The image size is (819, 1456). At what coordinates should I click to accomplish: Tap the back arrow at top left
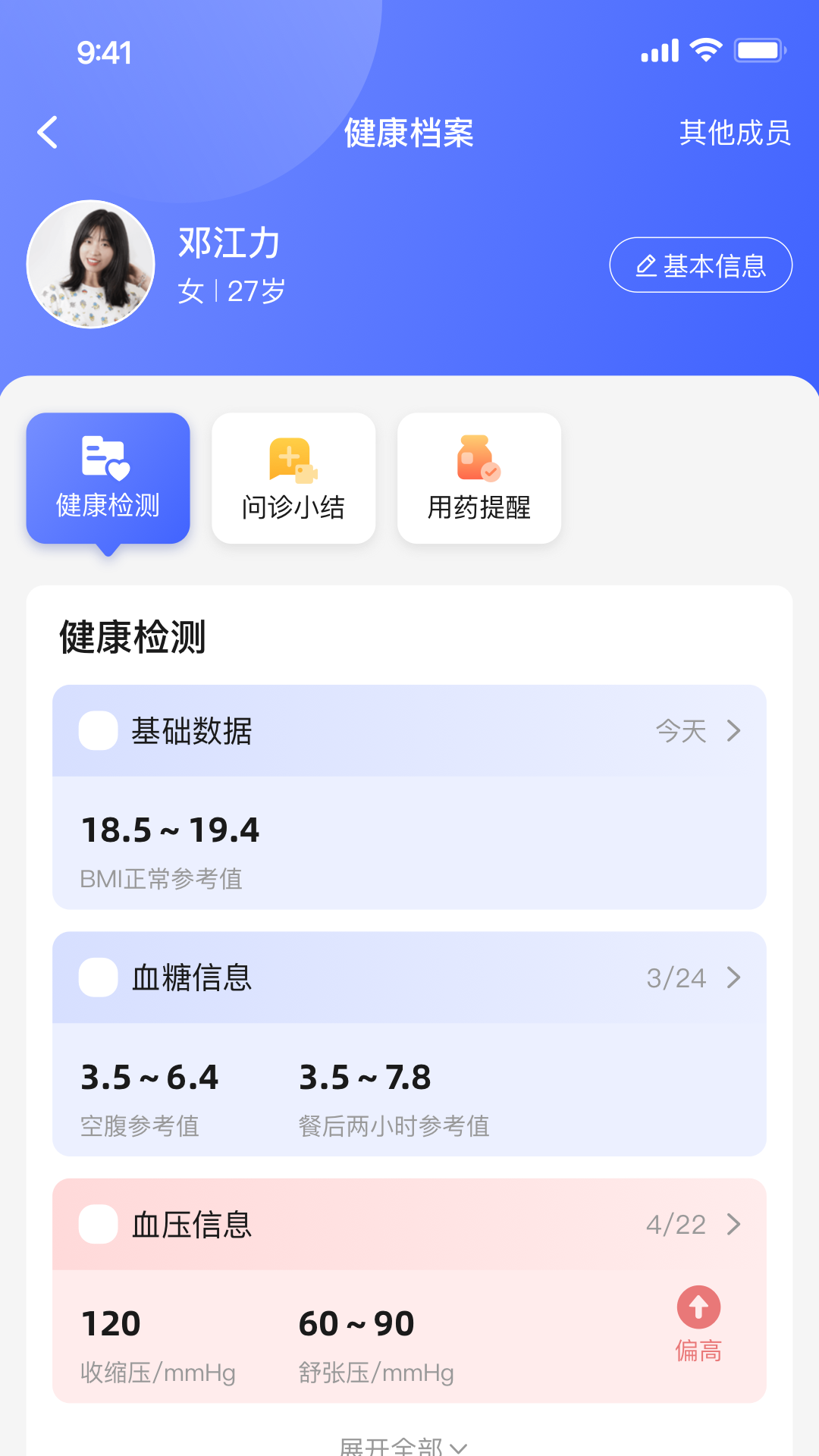tap(47, 131)
